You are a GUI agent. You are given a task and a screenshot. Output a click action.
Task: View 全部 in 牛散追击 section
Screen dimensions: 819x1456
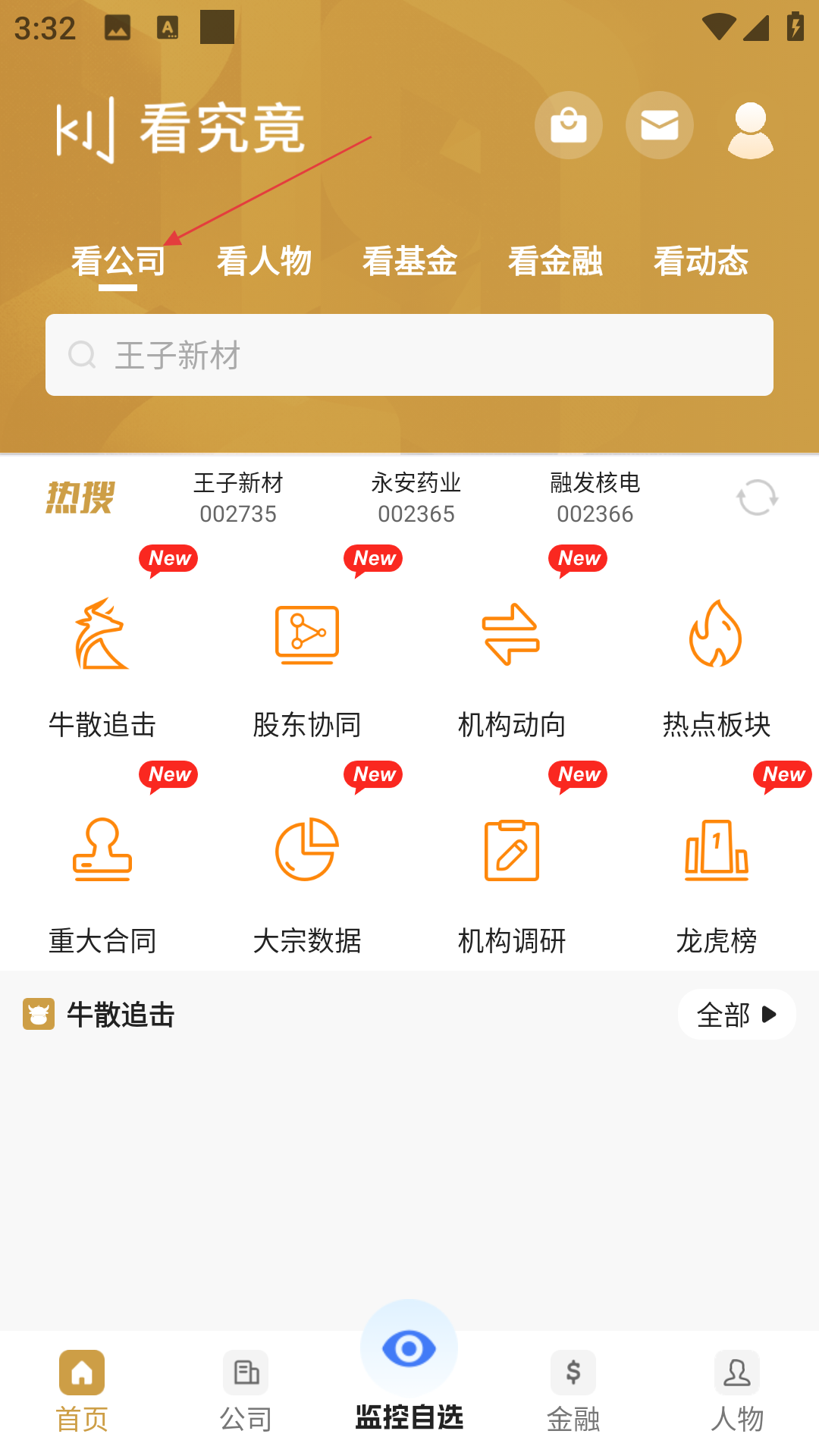click(737, 1014)
